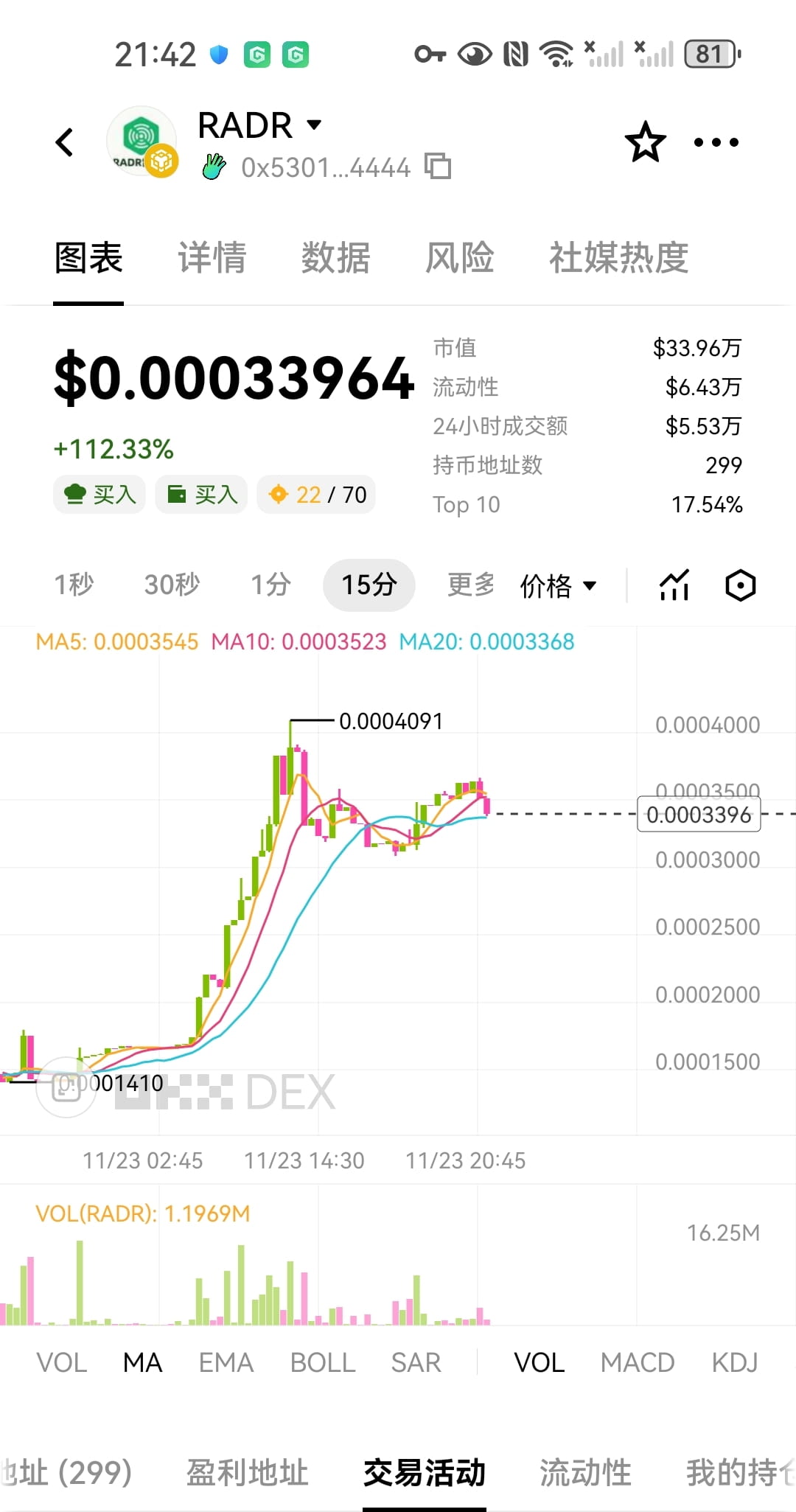
Task: Expand the 价格 dropdown
Action: (558, 585)
